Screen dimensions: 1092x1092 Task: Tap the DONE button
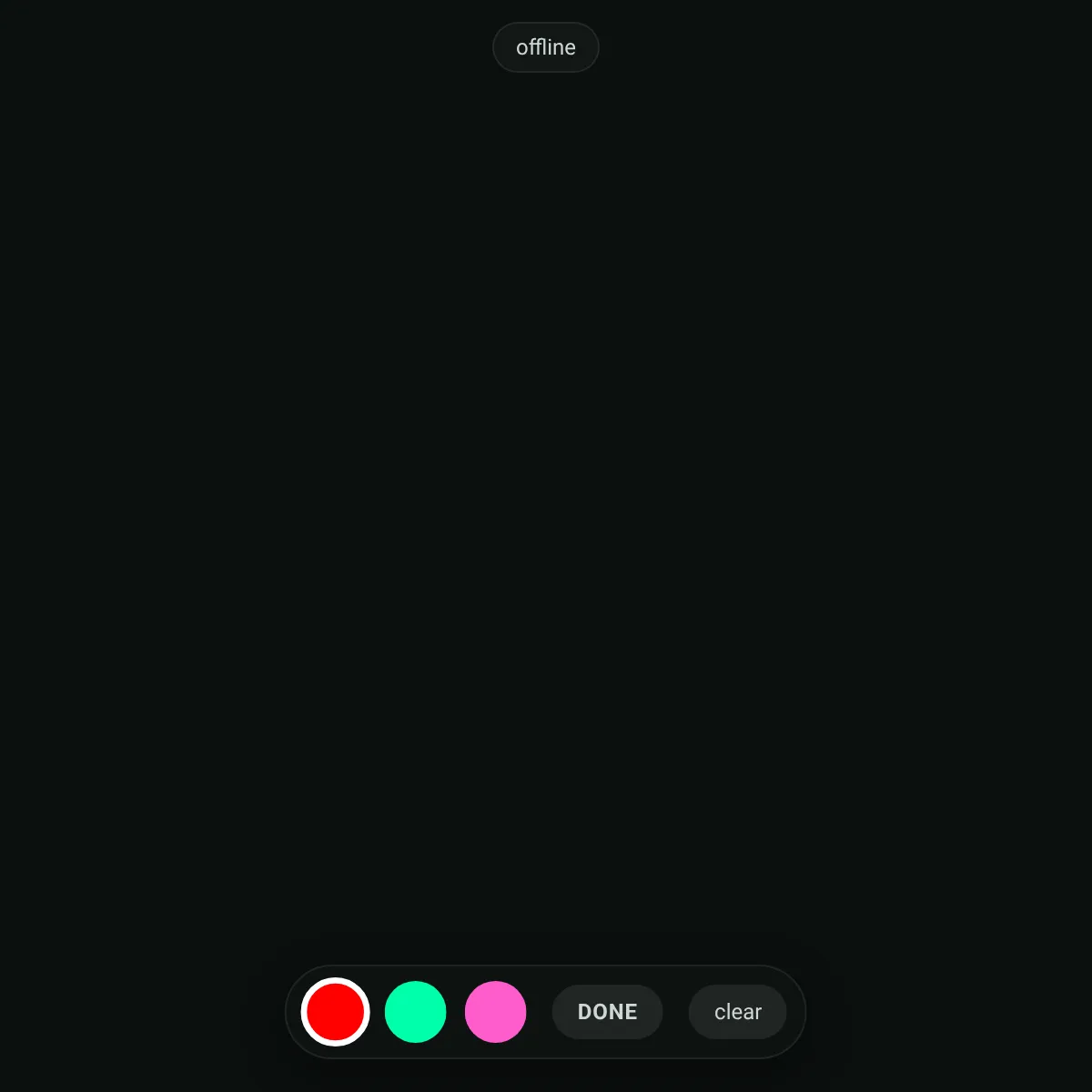click(x=607, y=1012)
